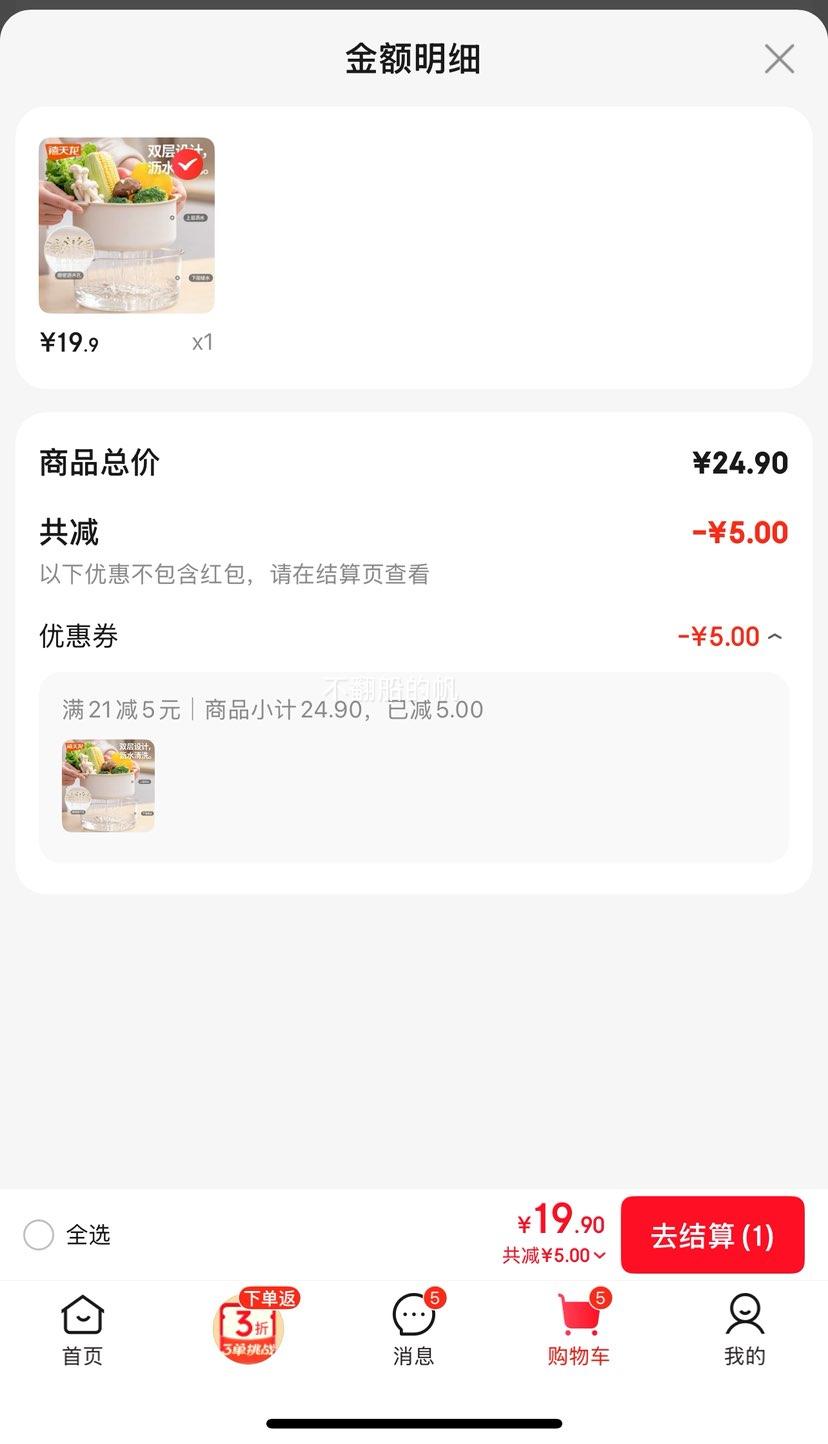Open the 购物车 cart tab
Screen dimensions: 828x1444
[578, 1330]
